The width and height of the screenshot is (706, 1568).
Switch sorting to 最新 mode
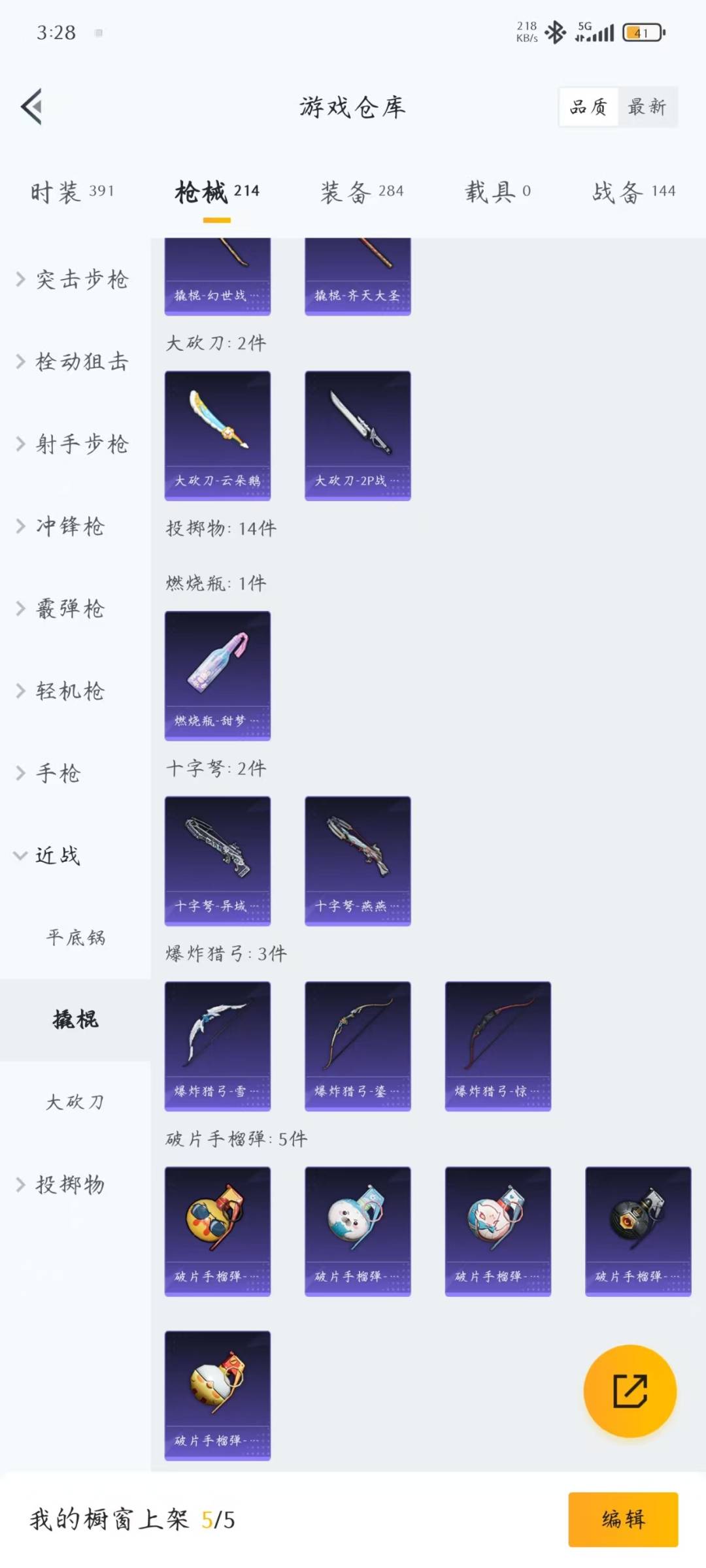pos(647,106)
